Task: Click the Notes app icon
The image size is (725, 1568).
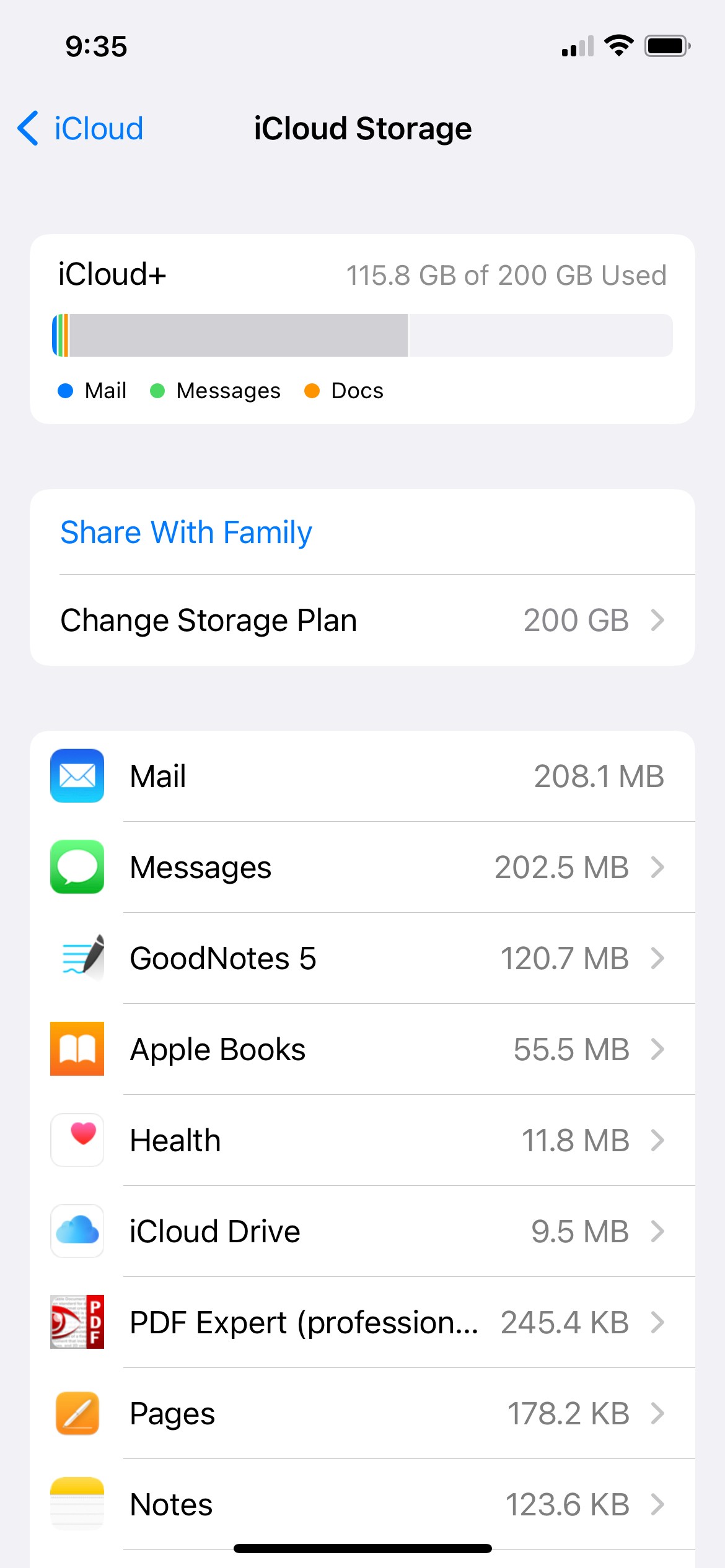Action: (77, 1504)
